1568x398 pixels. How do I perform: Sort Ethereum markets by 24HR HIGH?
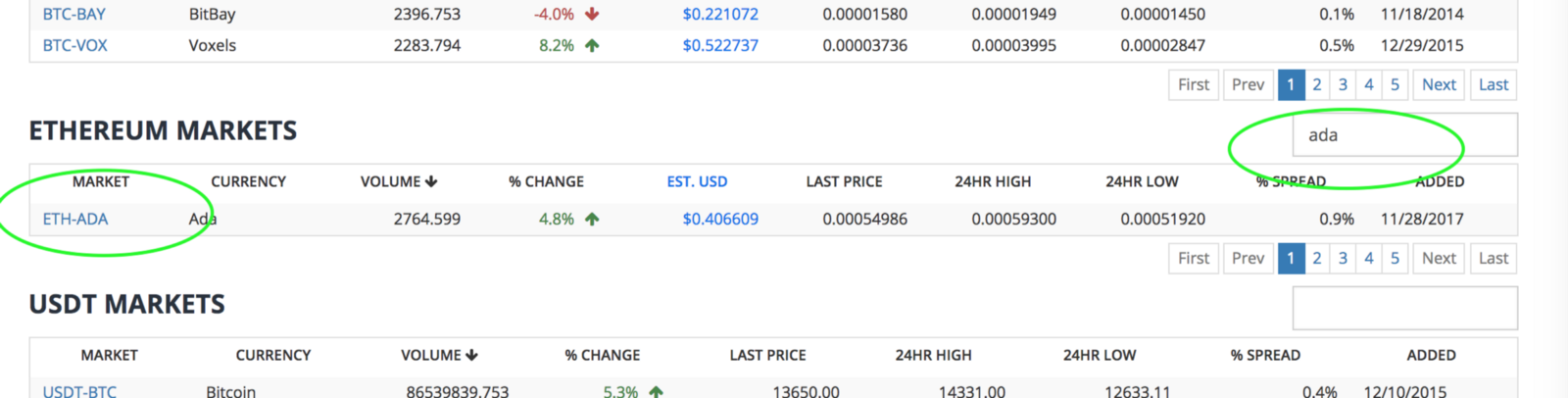click(x=993, y=181)
